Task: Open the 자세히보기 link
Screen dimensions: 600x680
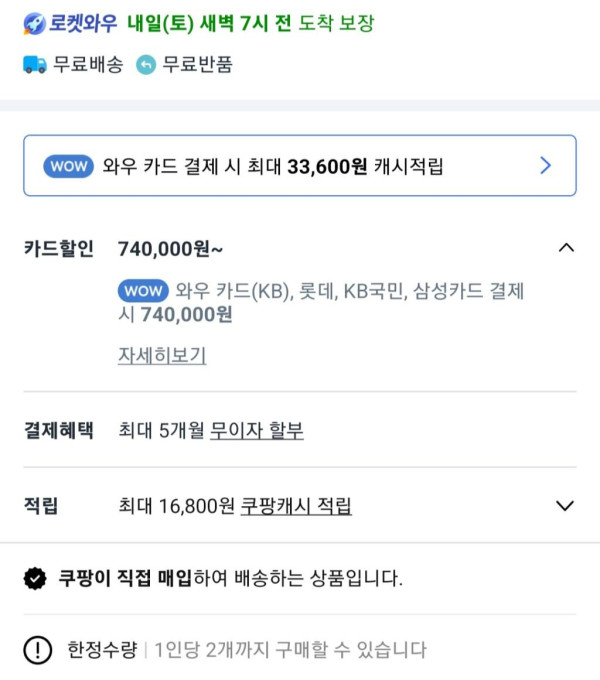Action: tap(162, 355)
